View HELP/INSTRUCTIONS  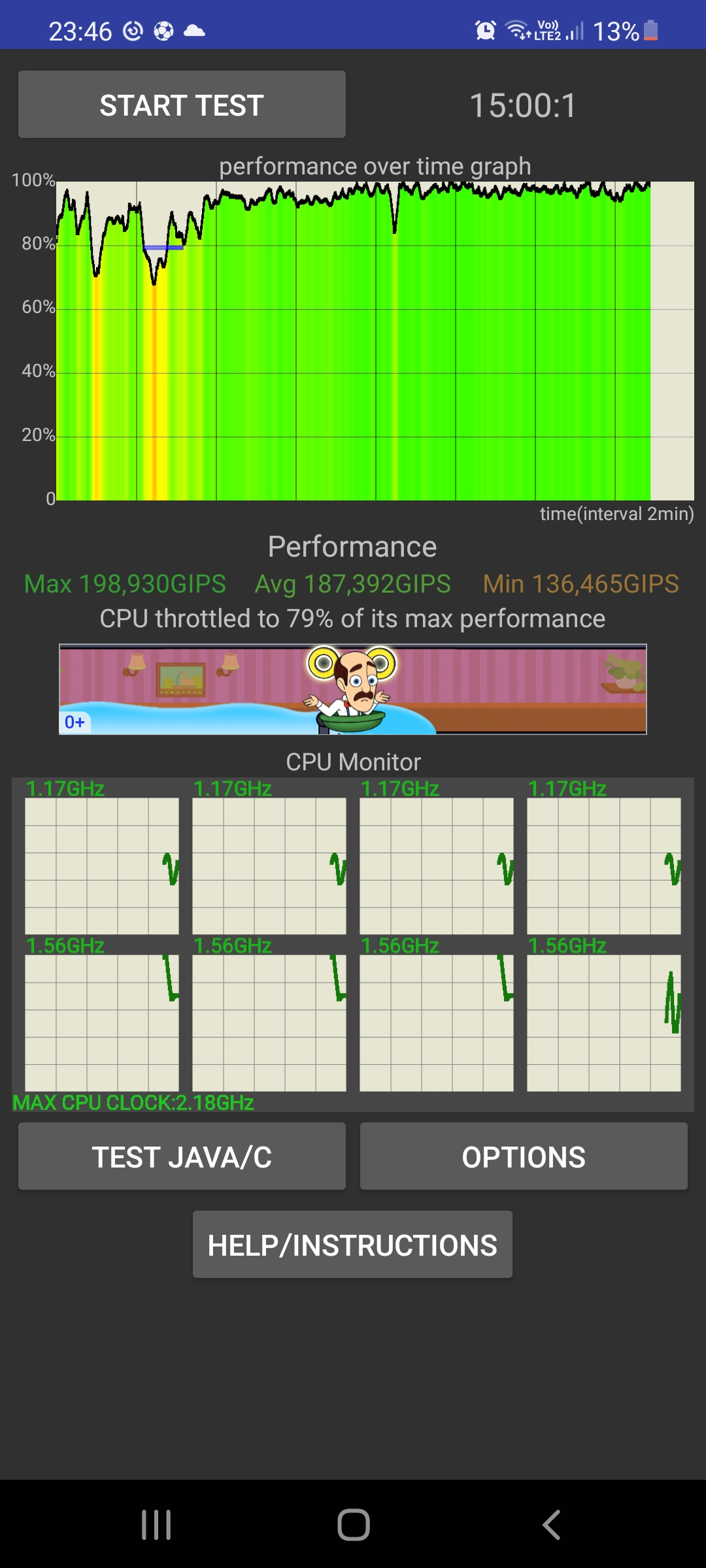point(352,1245)
